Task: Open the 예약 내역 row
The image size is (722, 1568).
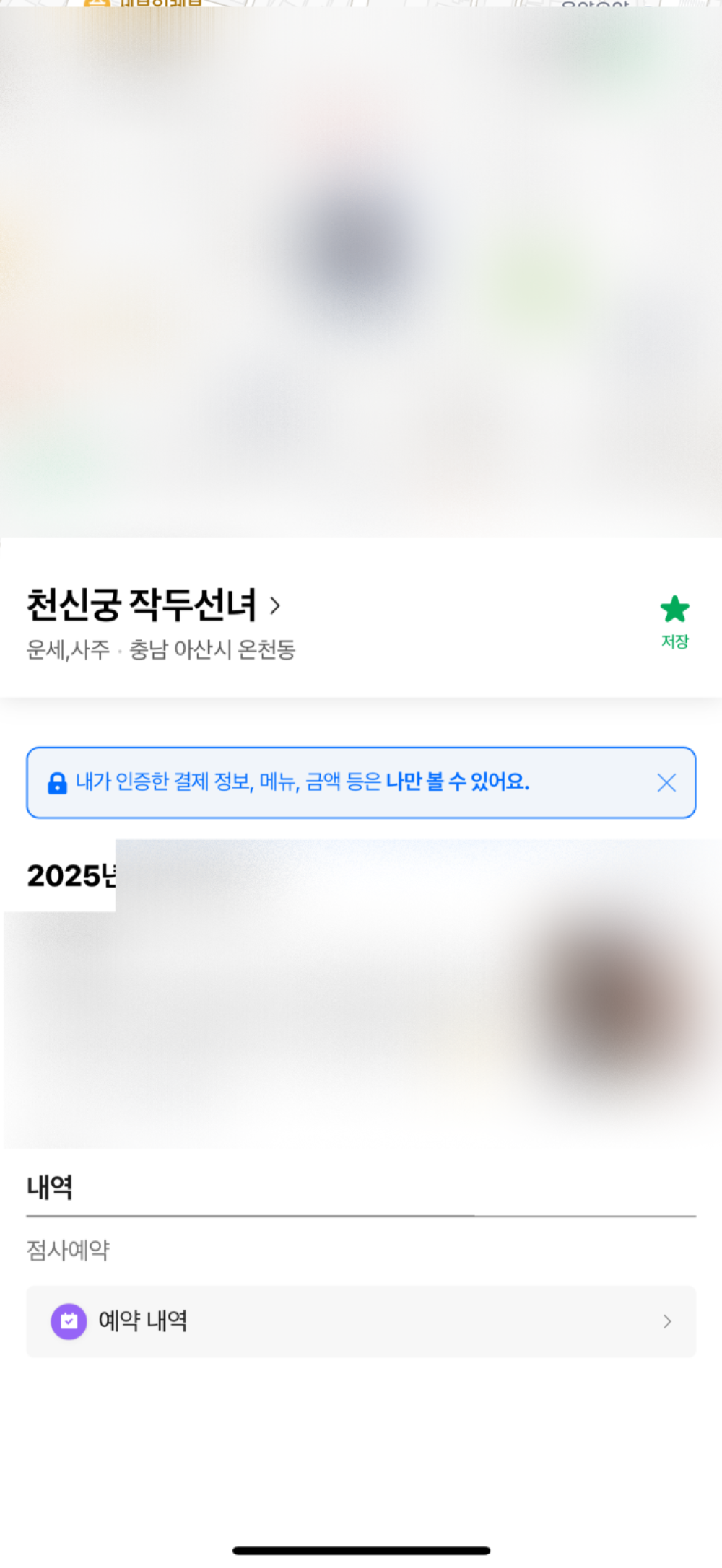Action: pyautogui.click(x=361, y=1321)
